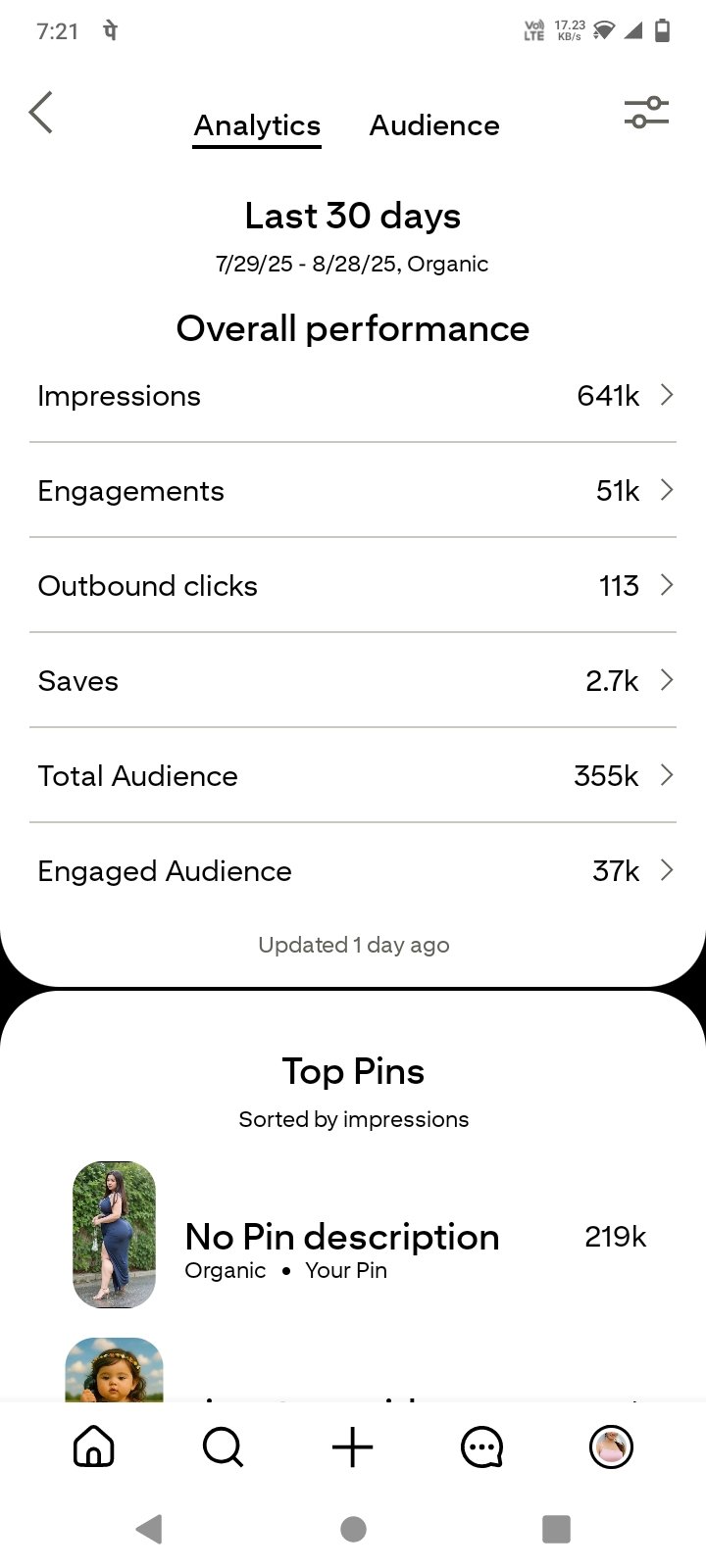Viewport: 706px width, 1568px height.
Task: View Engaged Audience details
Action: click(353, 871)
